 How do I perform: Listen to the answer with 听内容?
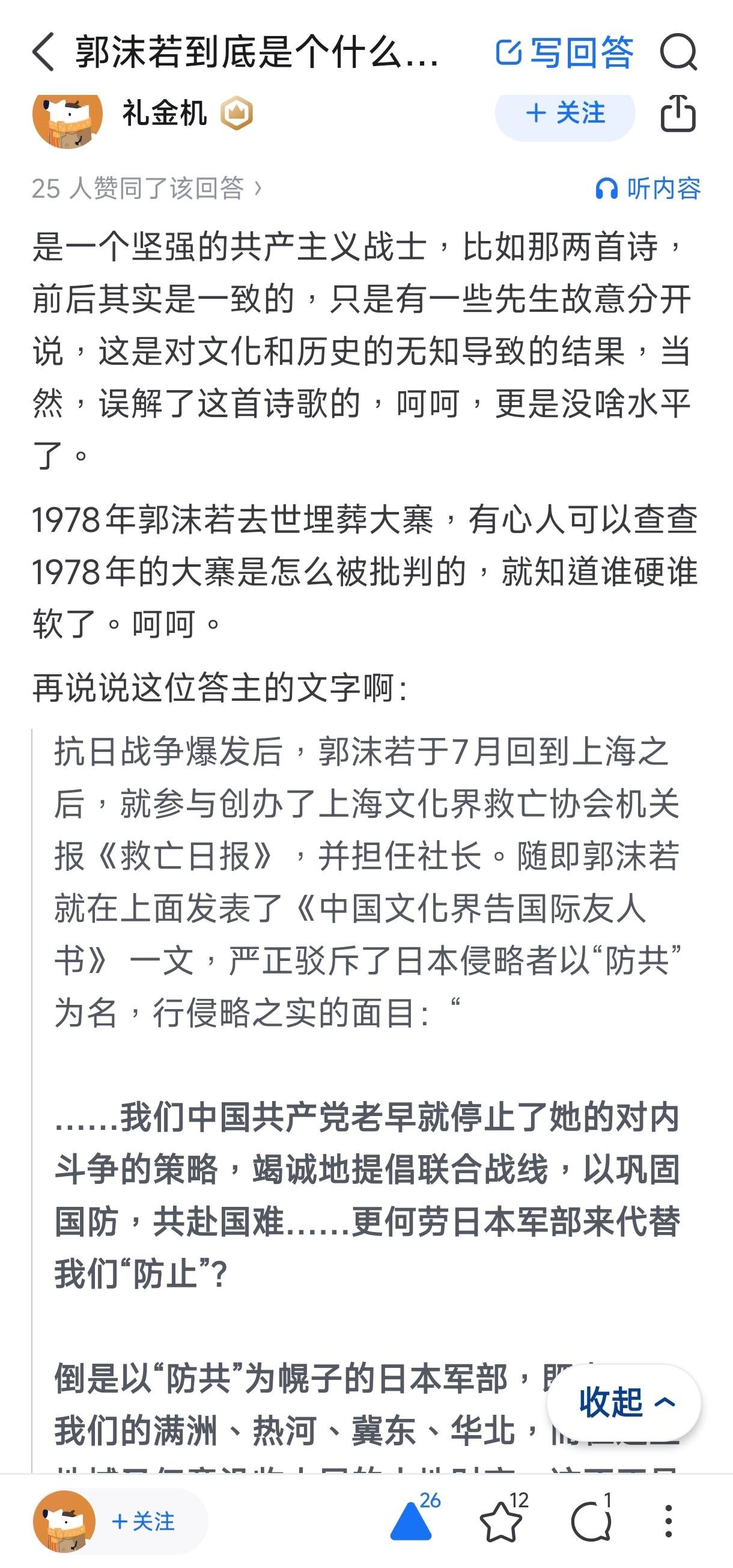(648, 189)
